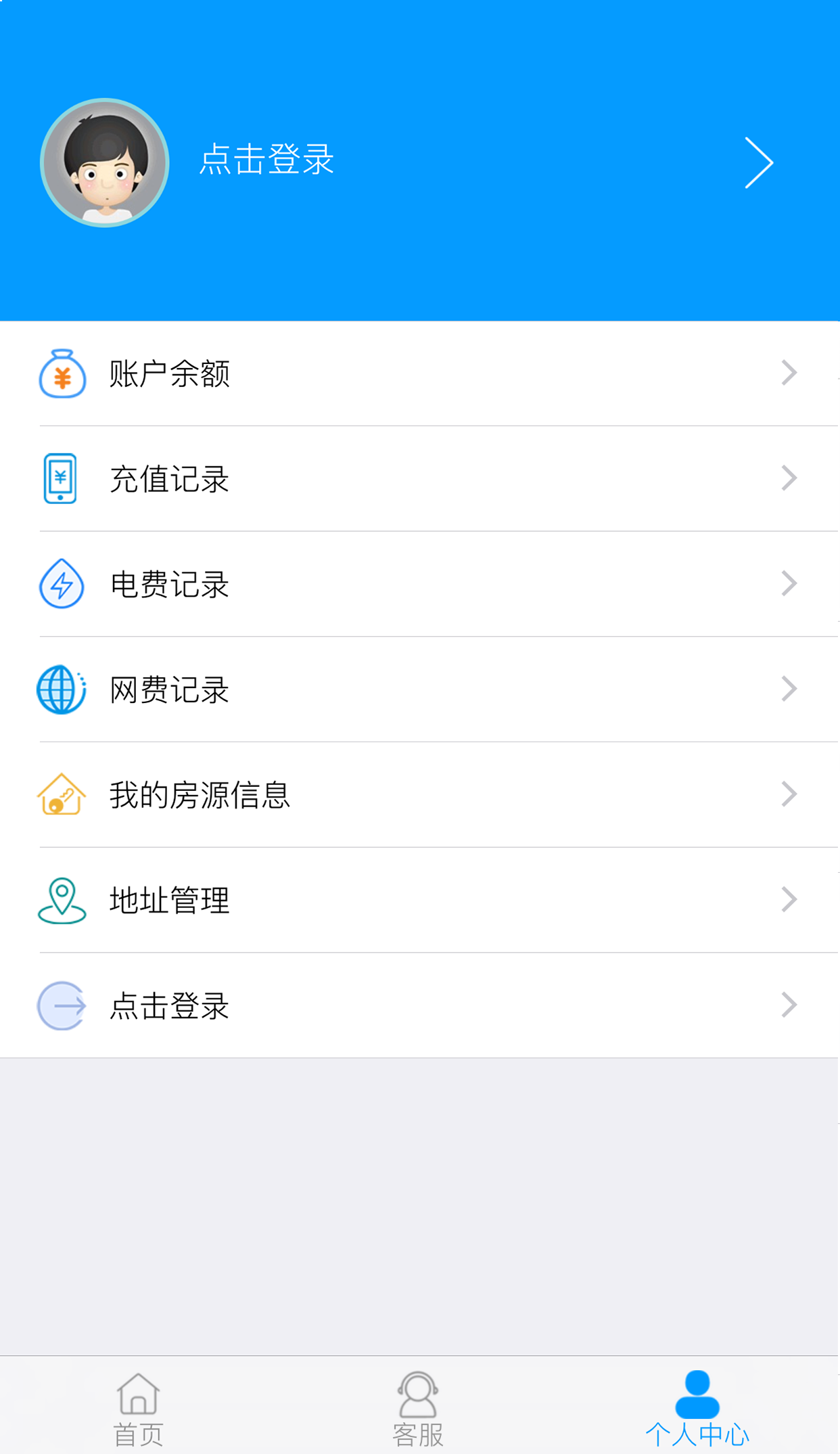Screen dimensions: 840x1454
Task: Click the location pin icon for 地址管理
Action: pyautogui.click(x=62, y=901)
